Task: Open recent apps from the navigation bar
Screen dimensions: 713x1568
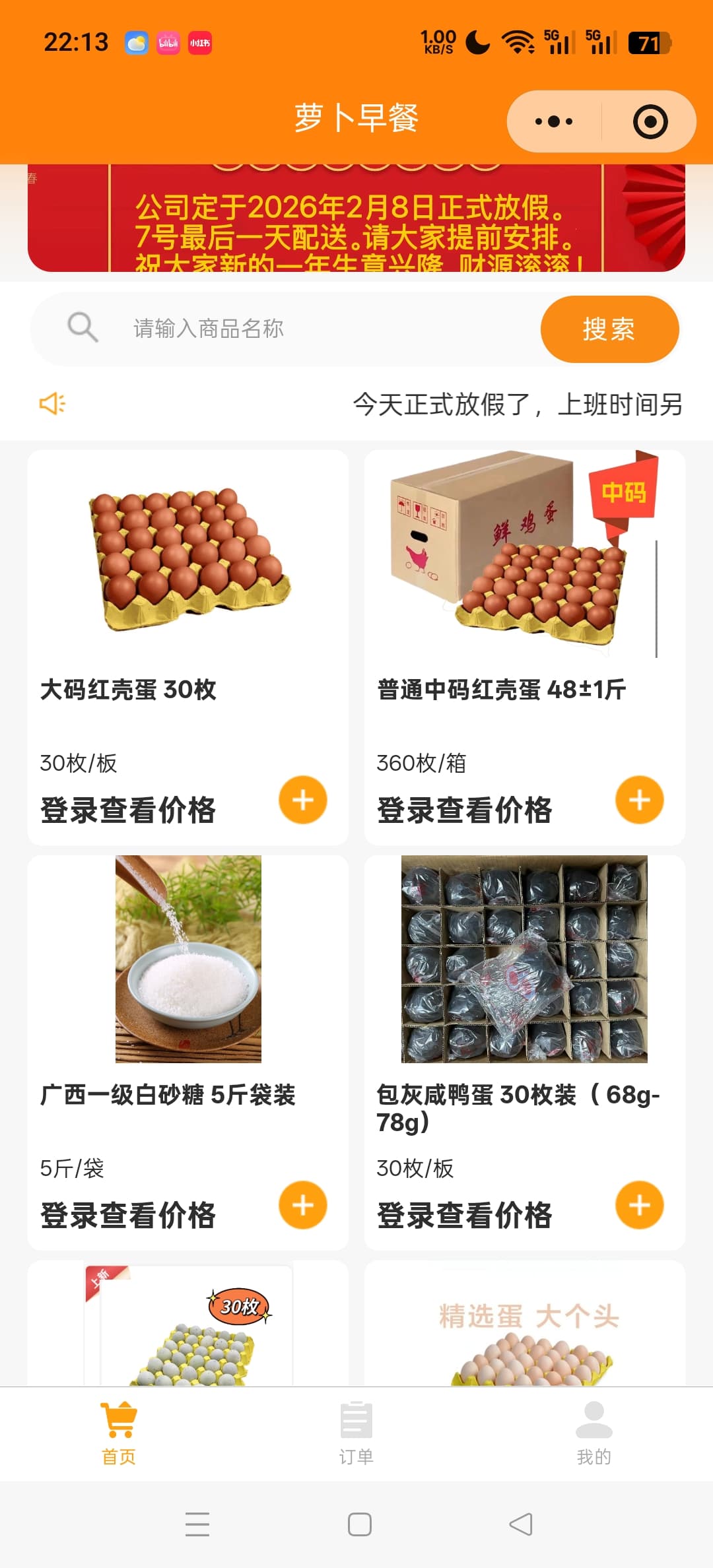Action: point(197,1524)
